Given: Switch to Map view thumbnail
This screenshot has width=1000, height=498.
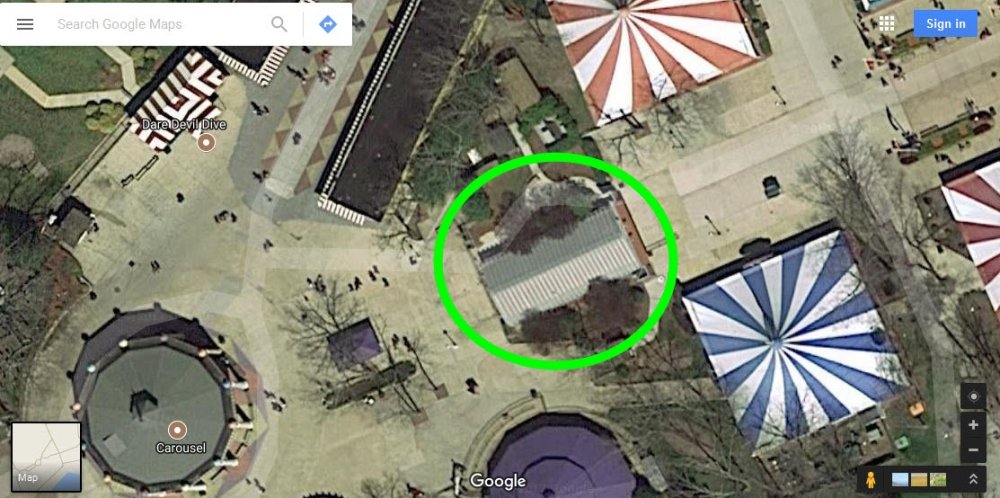Looking at the screenshot, I should (x=46, y=457).
